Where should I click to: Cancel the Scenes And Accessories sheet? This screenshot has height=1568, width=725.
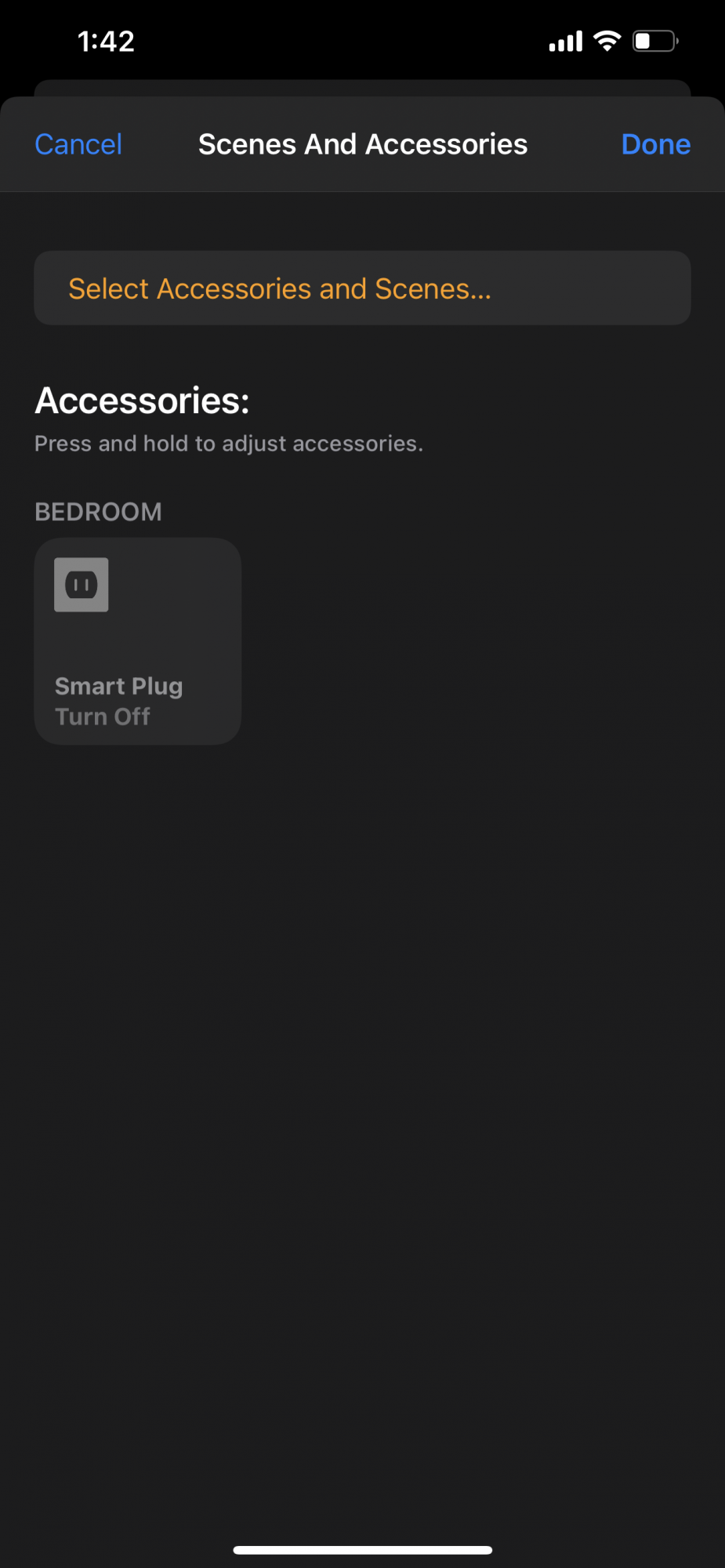pos(78,144)
